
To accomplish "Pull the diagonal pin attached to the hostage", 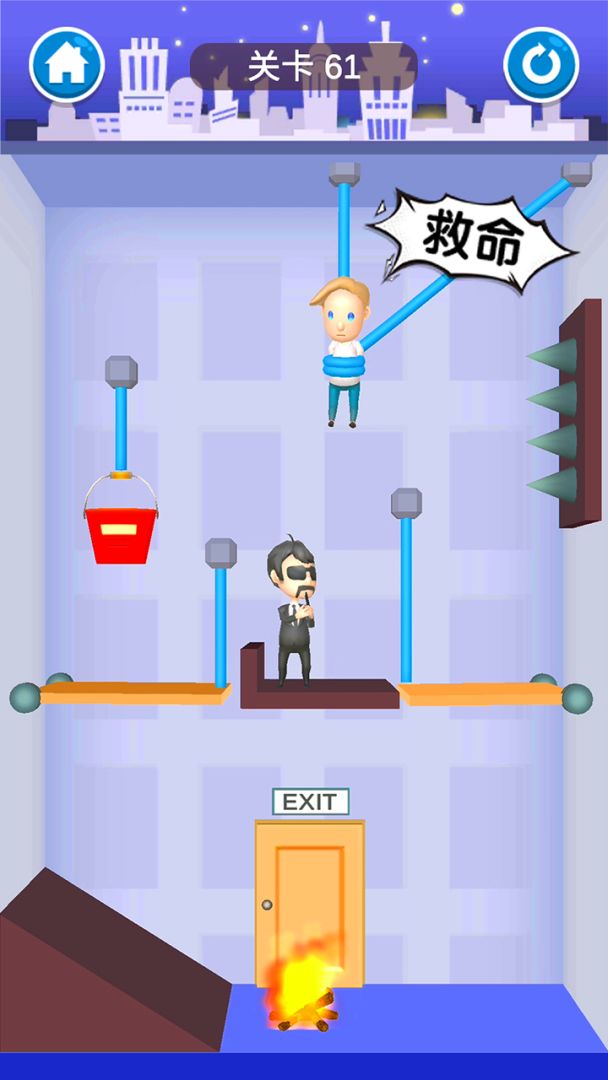I will [x=575, y=175].
